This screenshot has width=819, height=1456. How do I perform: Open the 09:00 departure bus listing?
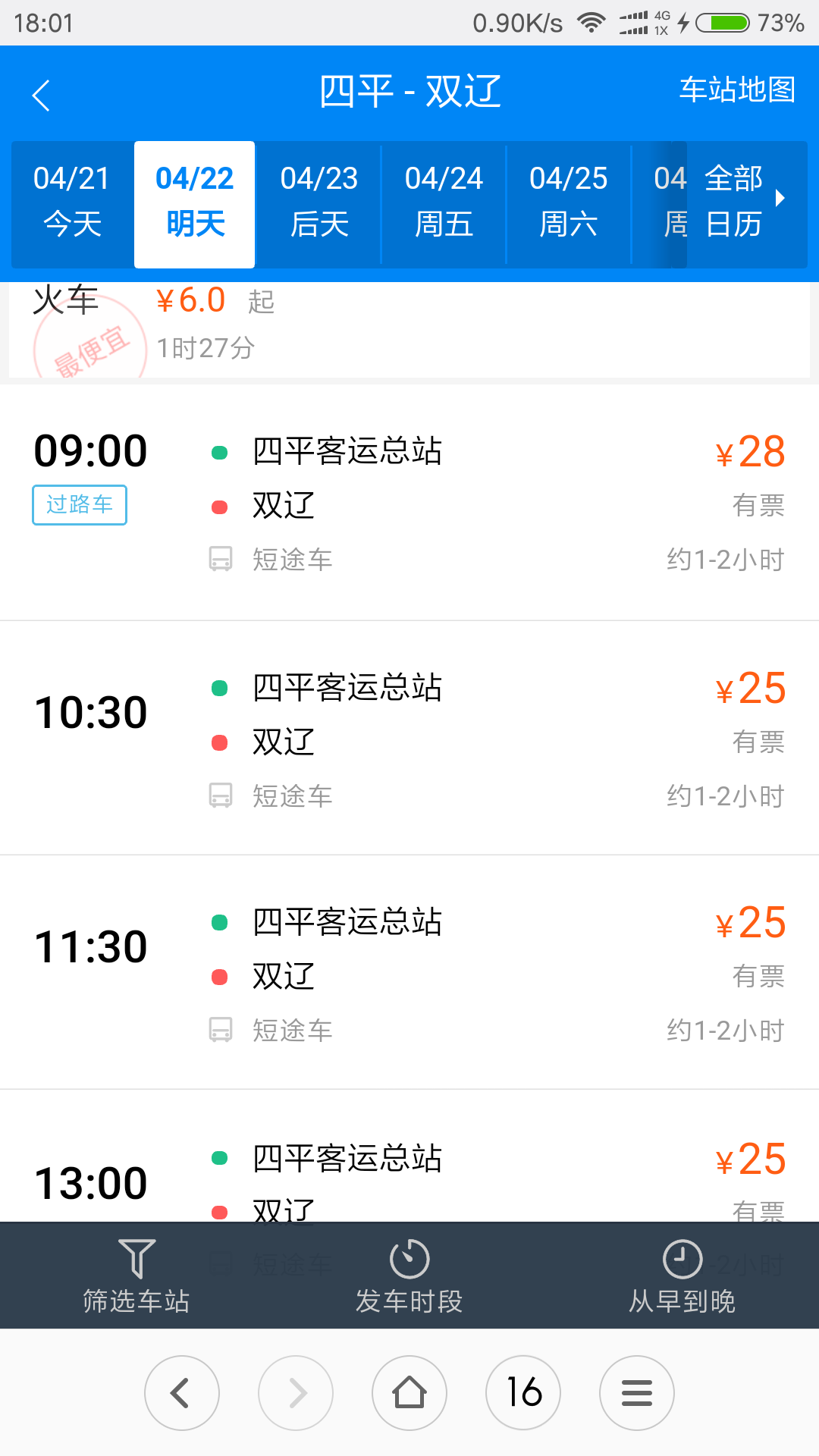coord(409,503)
